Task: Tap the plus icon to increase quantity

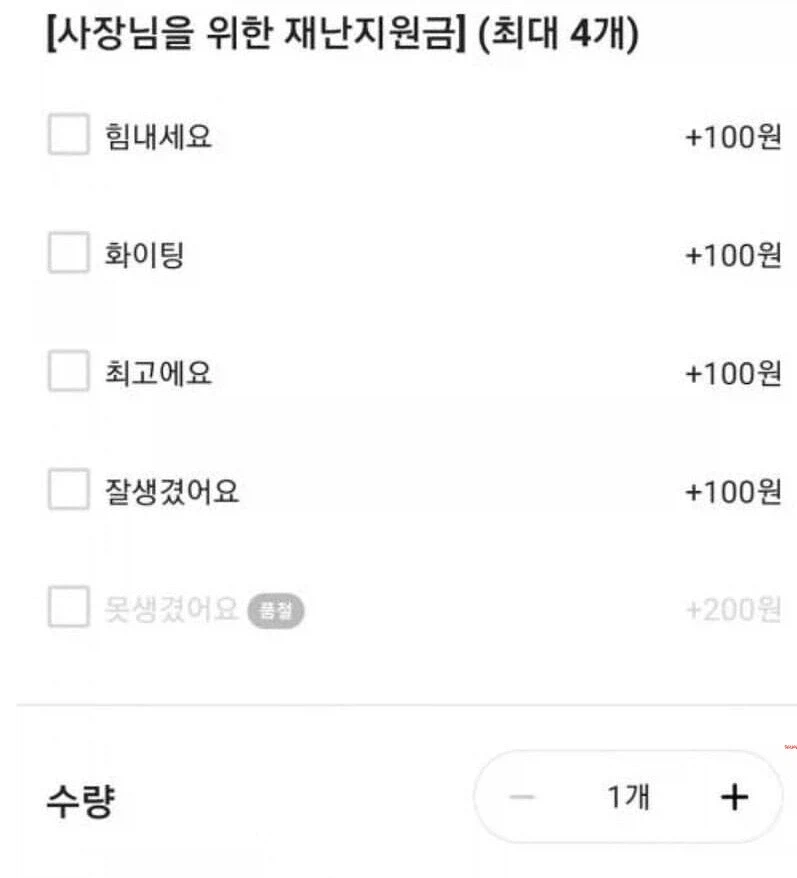Action: pos(735,797)
